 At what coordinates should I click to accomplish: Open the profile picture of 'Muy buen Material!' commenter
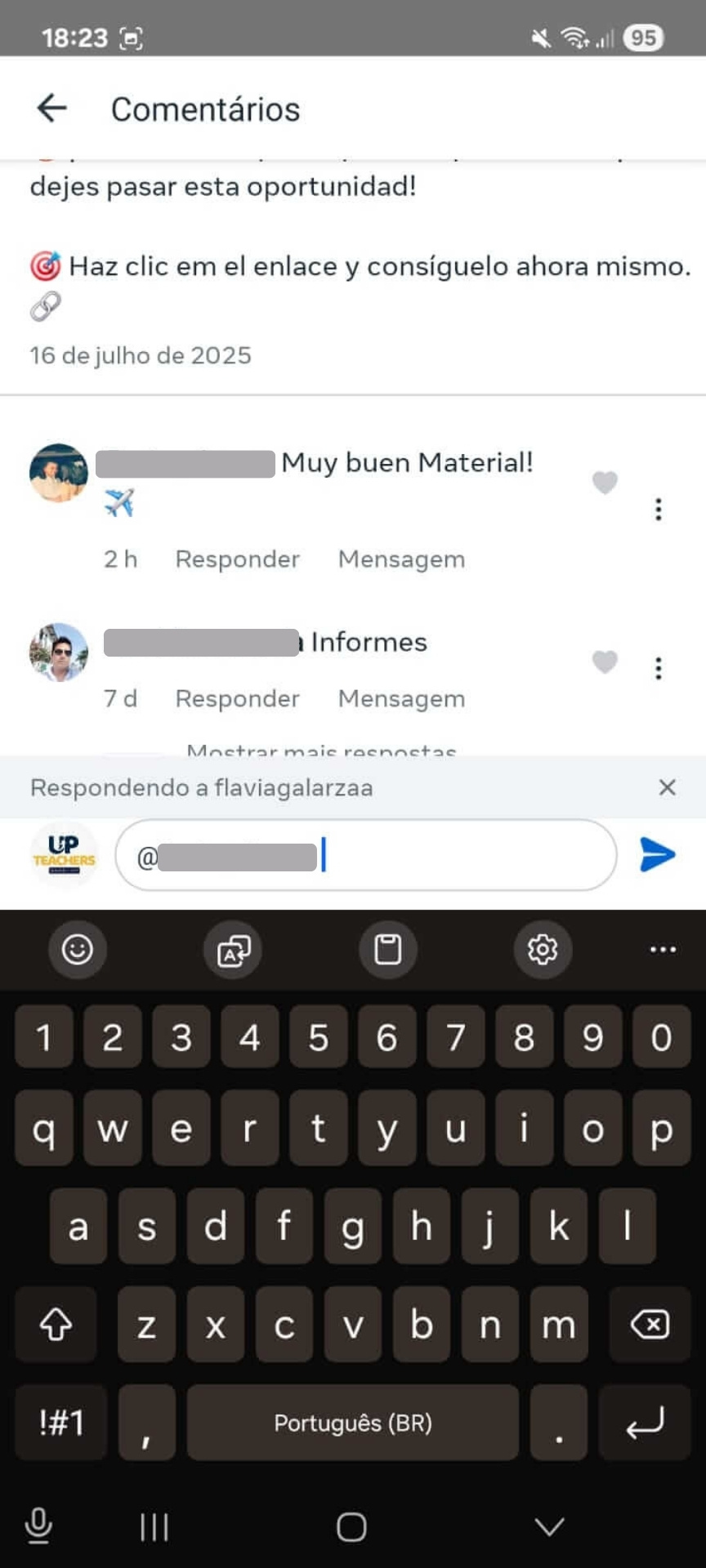pos(59,473)
